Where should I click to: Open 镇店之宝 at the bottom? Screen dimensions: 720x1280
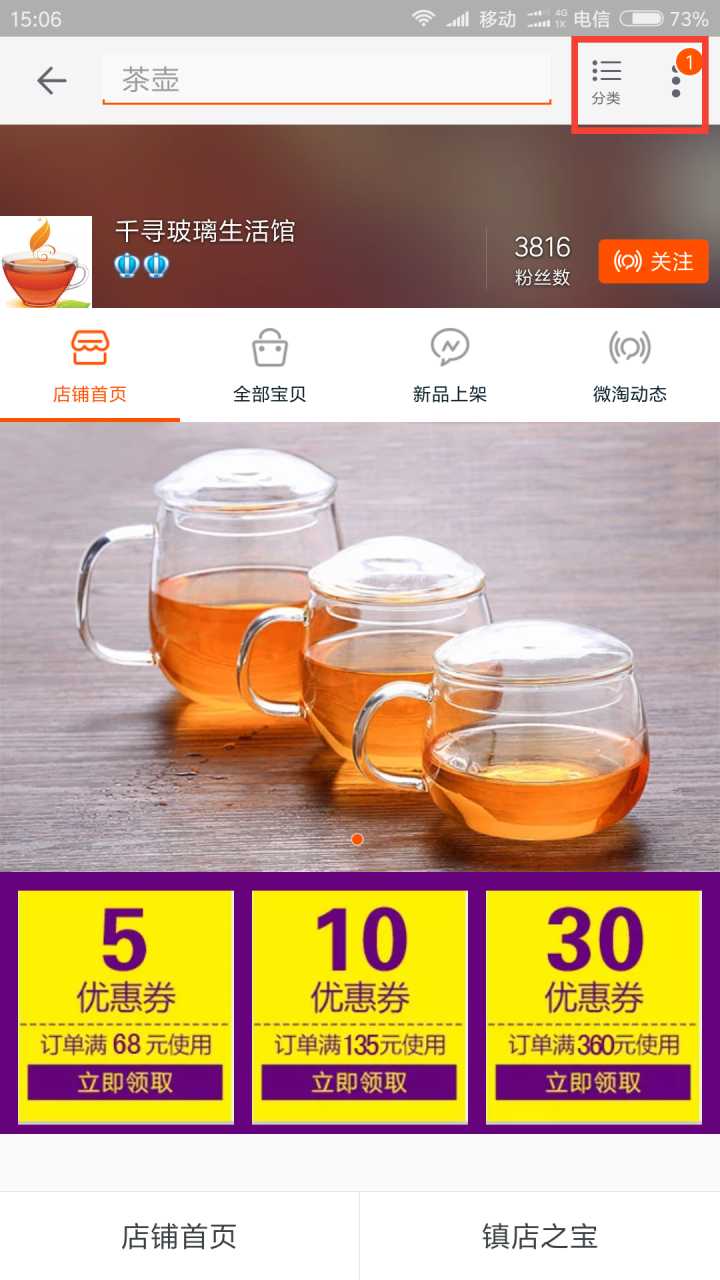click(x=540, y=1236)
